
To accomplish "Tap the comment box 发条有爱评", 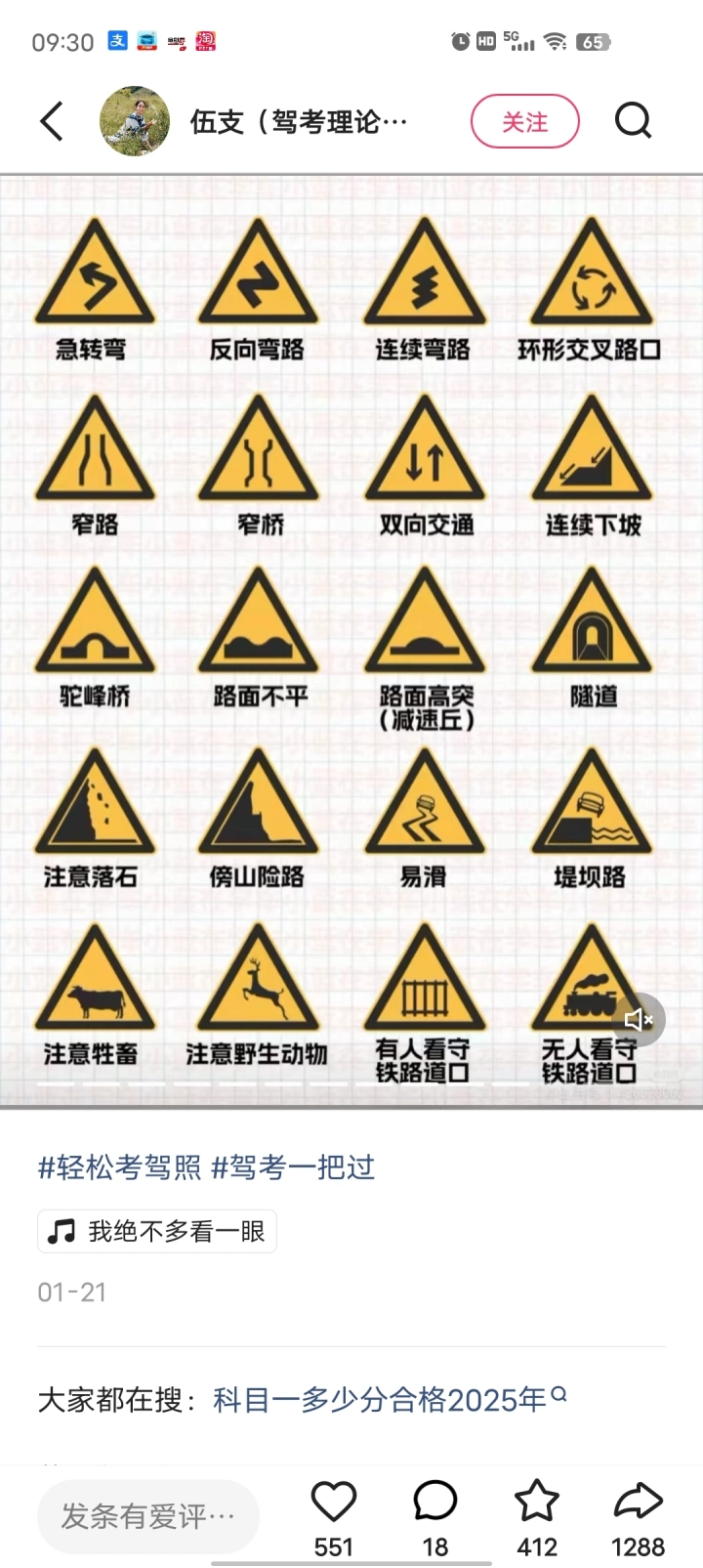I will 148,1516.
